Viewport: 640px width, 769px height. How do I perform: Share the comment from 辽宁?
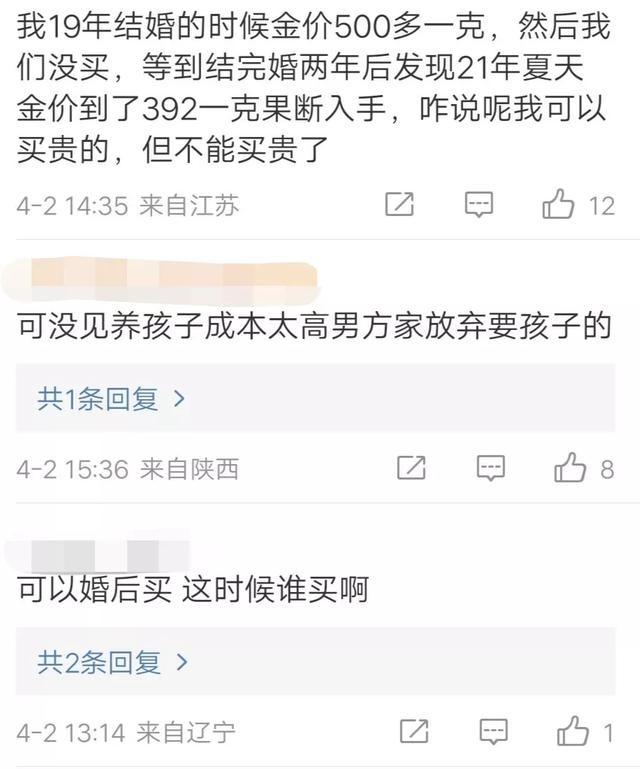click(413, 731)
